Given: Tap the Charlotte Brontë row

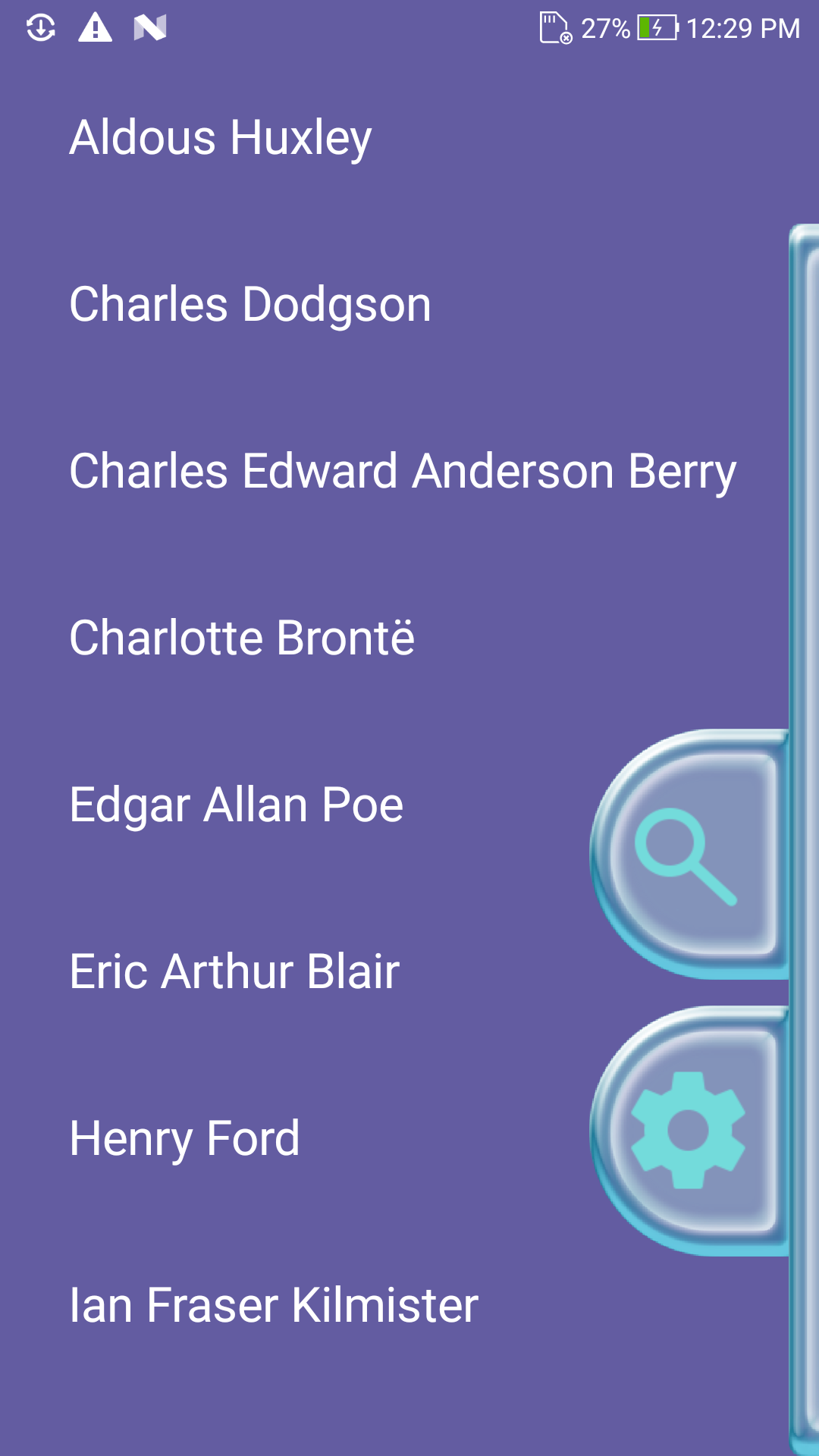Looking at the screenshot, I should (x=242, y=639).
